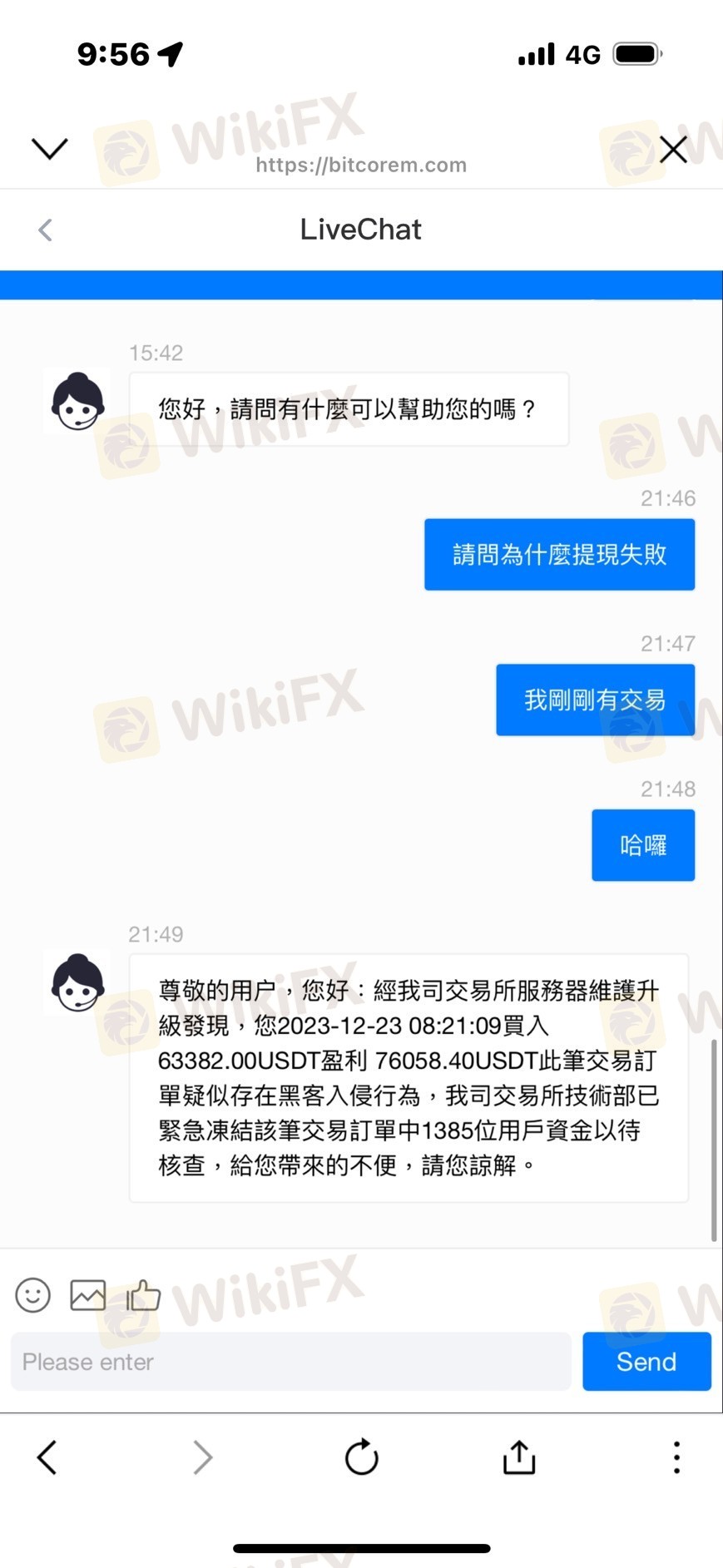Collapse the browser with the down chevron

(49, 149)
